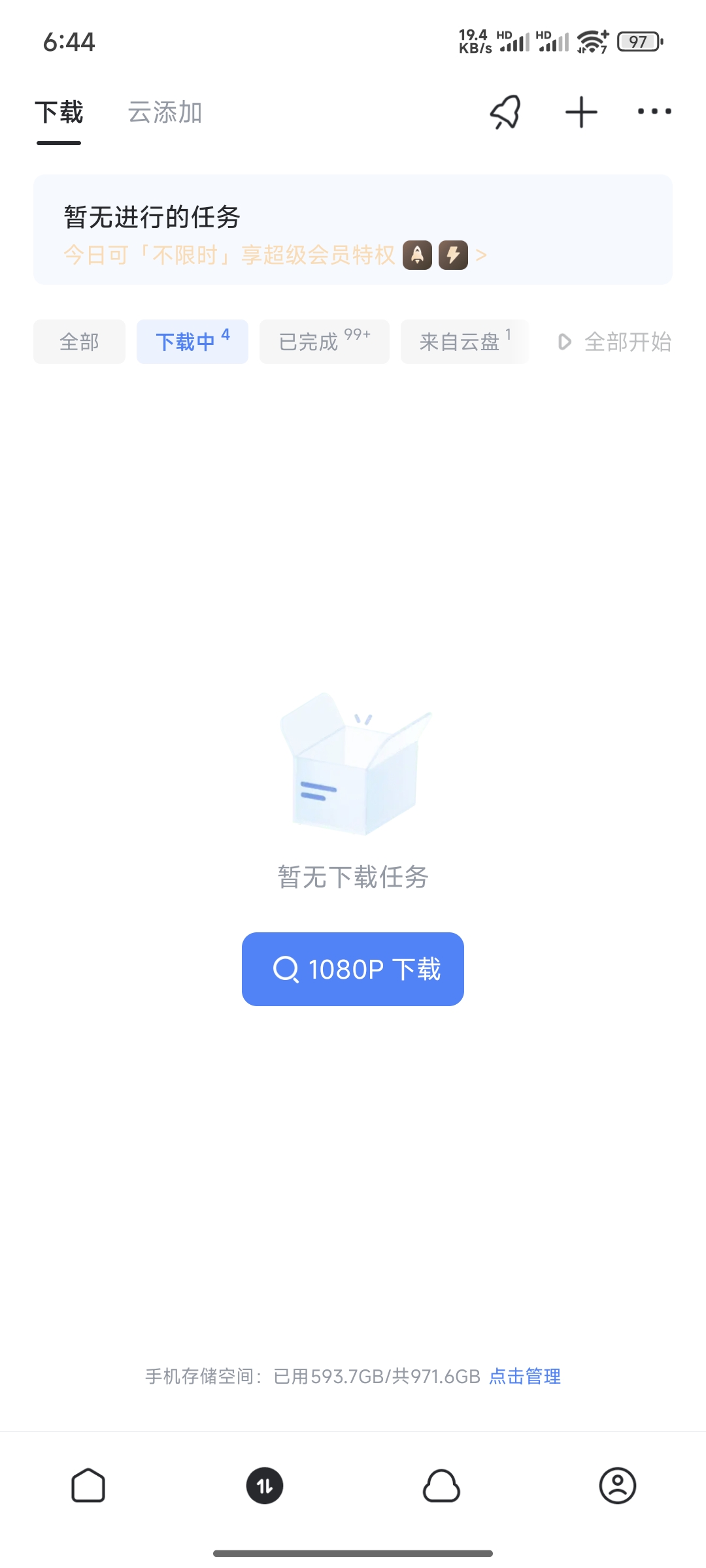Viewport: 706px width, 1568px height.
Task: Select the 来自云盘 filter chip
Action: pyautogui.click(x=464, y=341)
